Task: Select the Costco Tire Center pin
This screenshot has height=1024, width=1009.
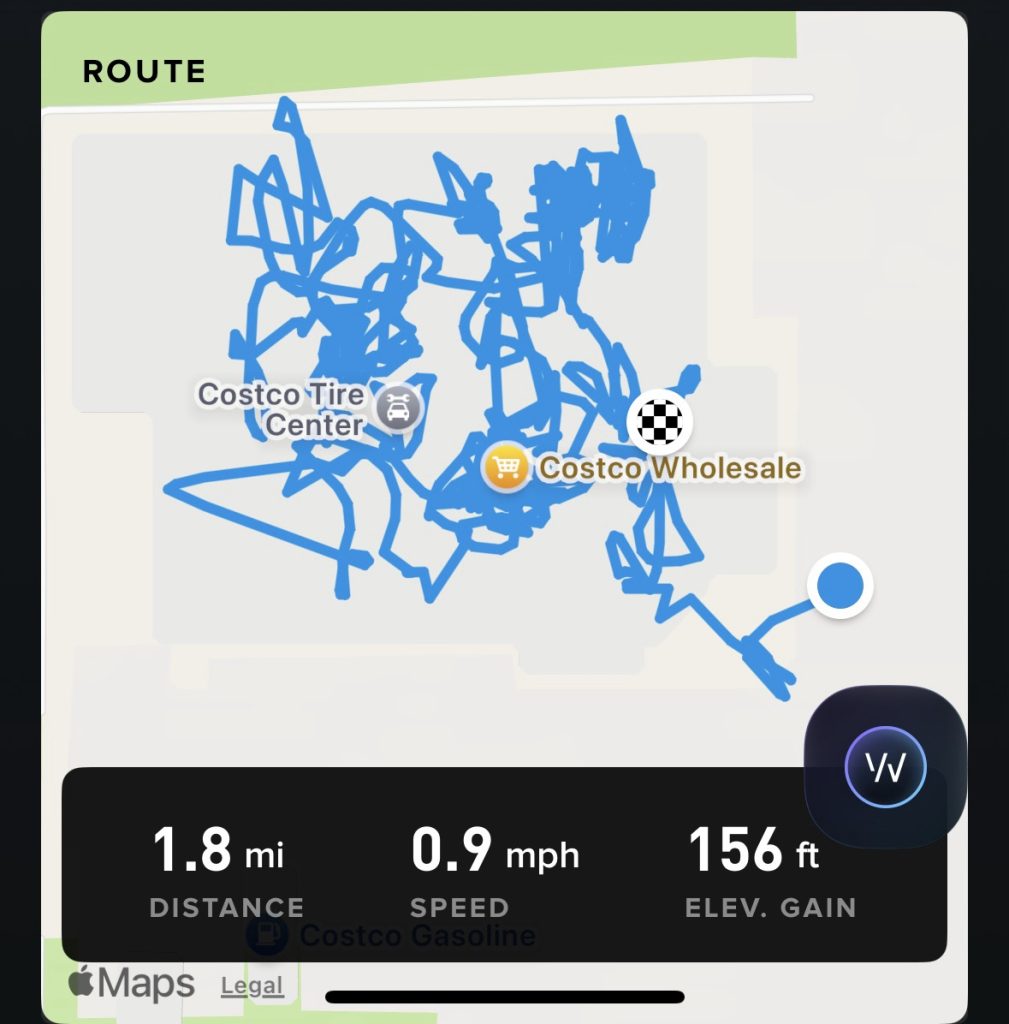Action: pyautogui.click(x=398, y=408)
